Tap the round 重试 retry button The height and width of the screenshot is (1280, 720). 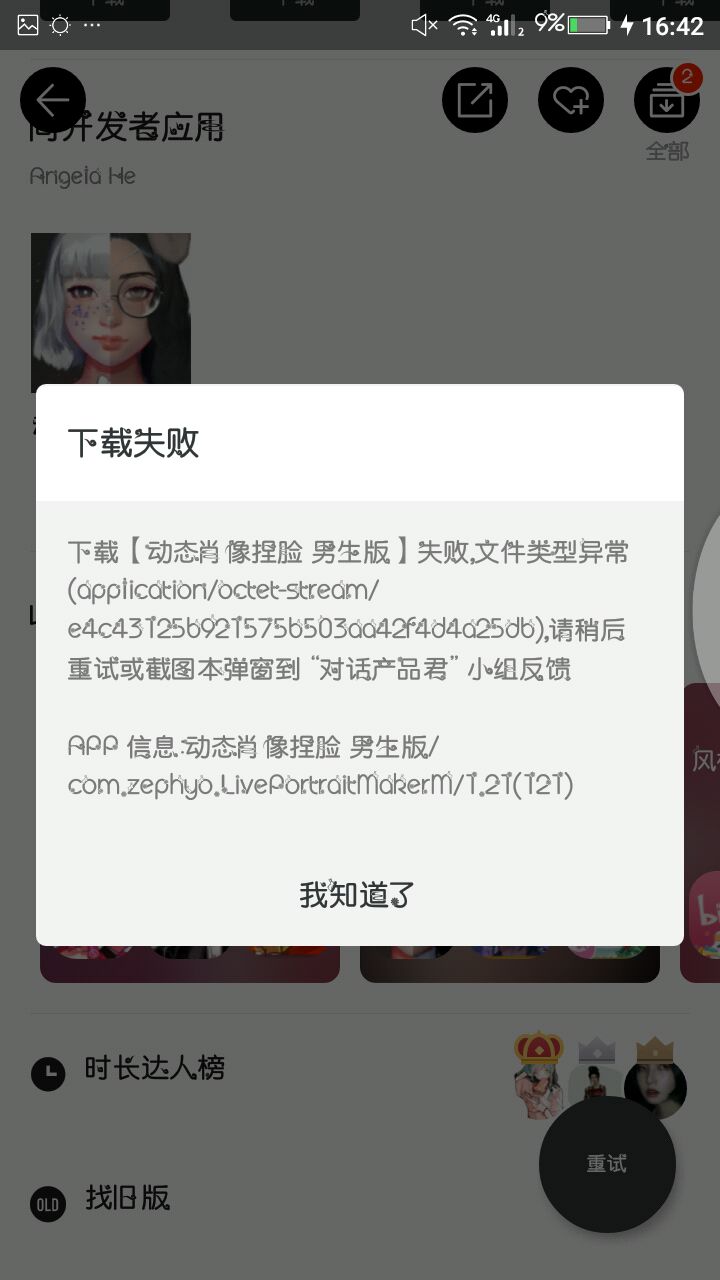tap(607, 1163)
